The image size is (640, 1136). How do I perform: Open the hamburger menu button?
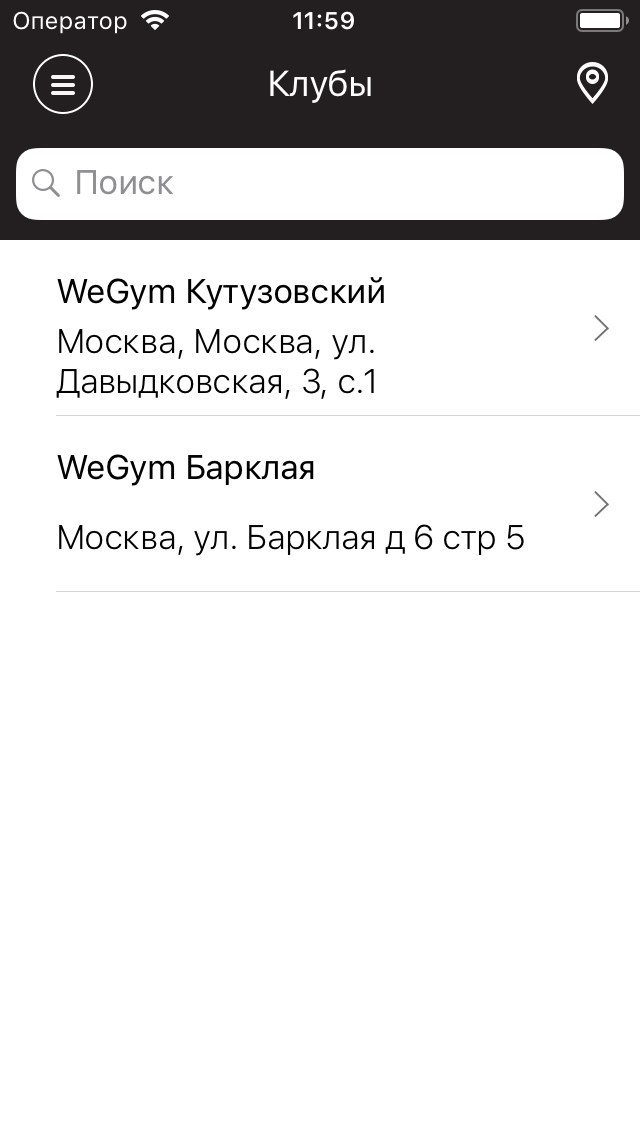[x=63, y=84]
